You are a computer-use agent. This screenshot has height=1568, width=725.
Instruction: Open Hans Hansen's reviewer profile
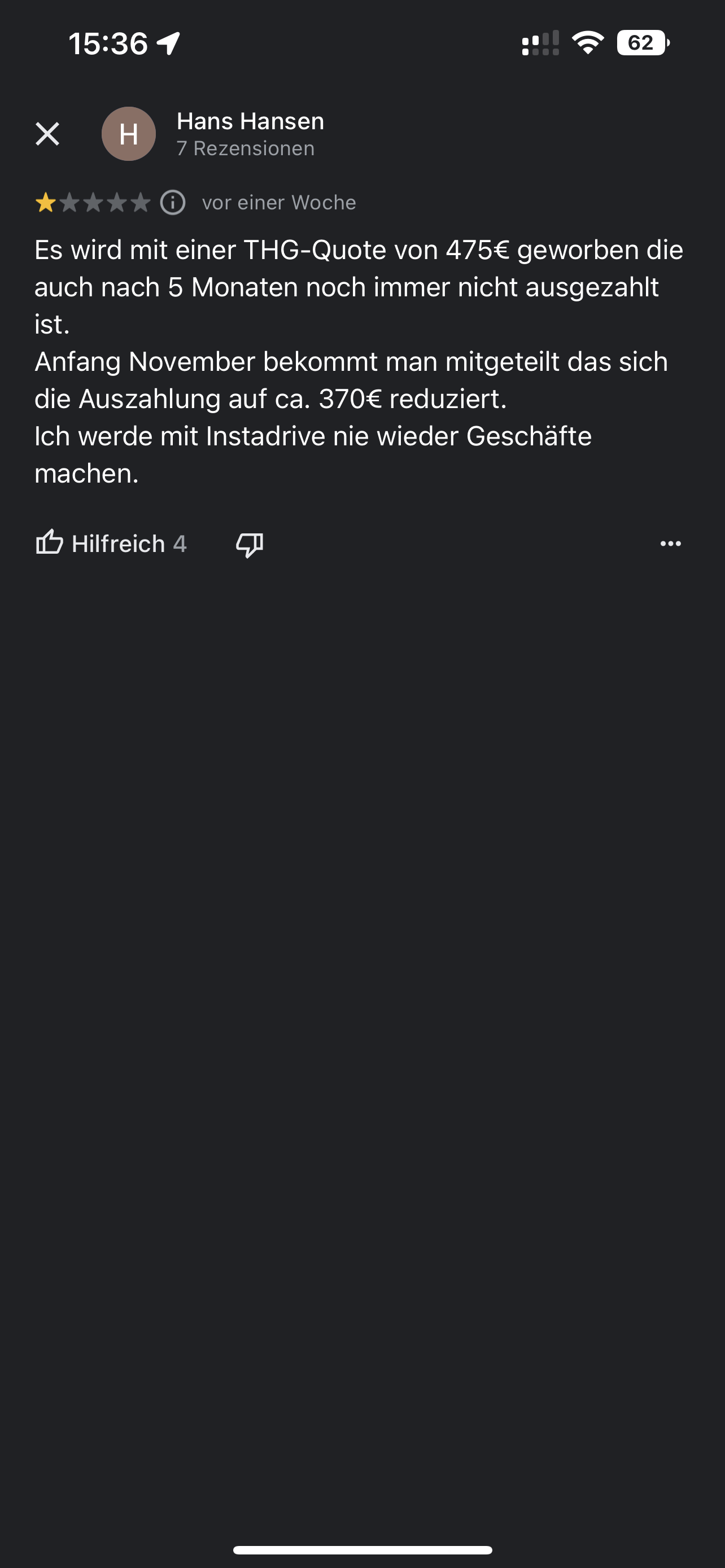250,122
